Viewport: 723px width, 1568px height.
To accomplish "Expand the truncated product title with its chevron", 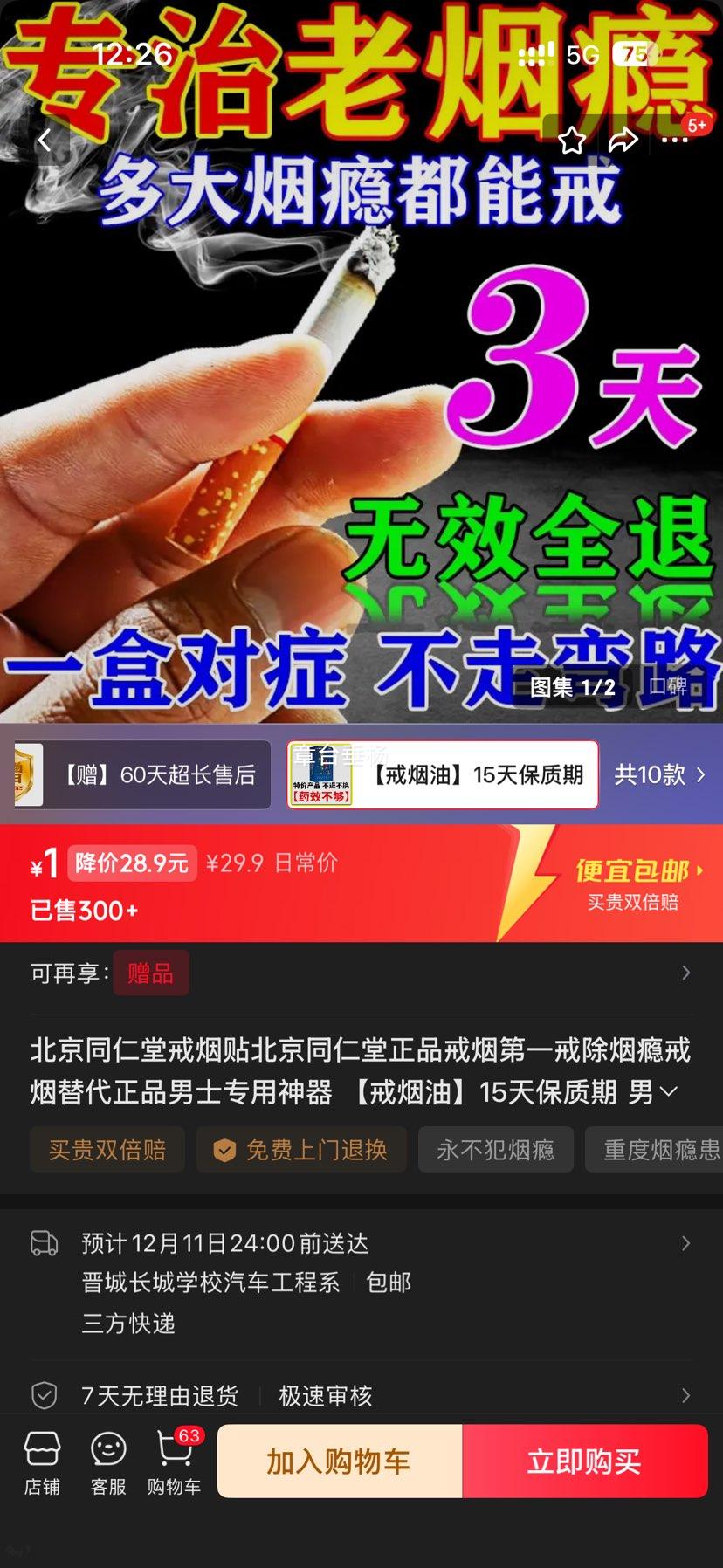I will pos(671,1091).
